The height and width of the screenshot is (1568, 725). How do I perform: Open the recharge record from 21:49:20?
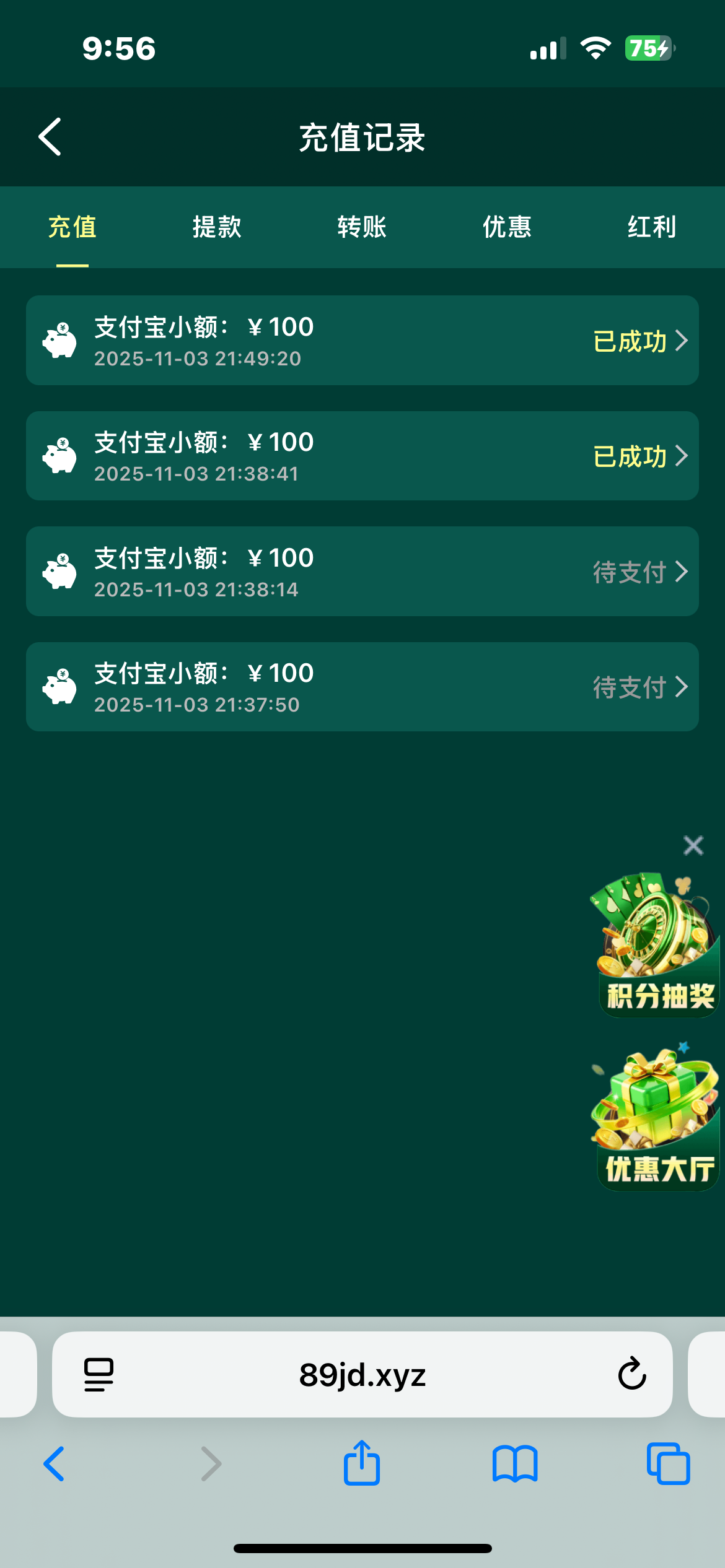click(x=362, y=341)
